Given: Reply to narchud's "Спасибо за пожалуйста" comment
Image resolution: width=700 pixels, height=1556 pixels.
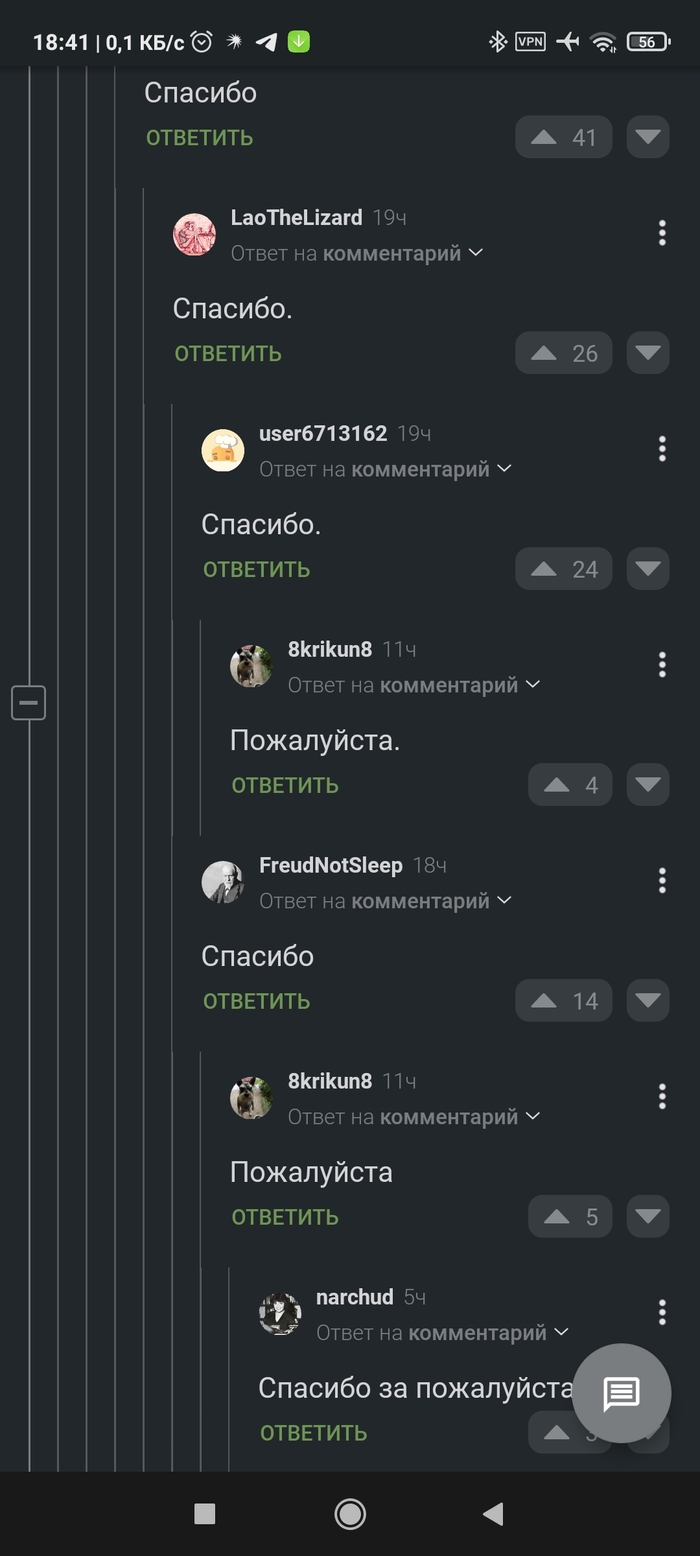Looking at the screenshot, I should click(314, 1433).
